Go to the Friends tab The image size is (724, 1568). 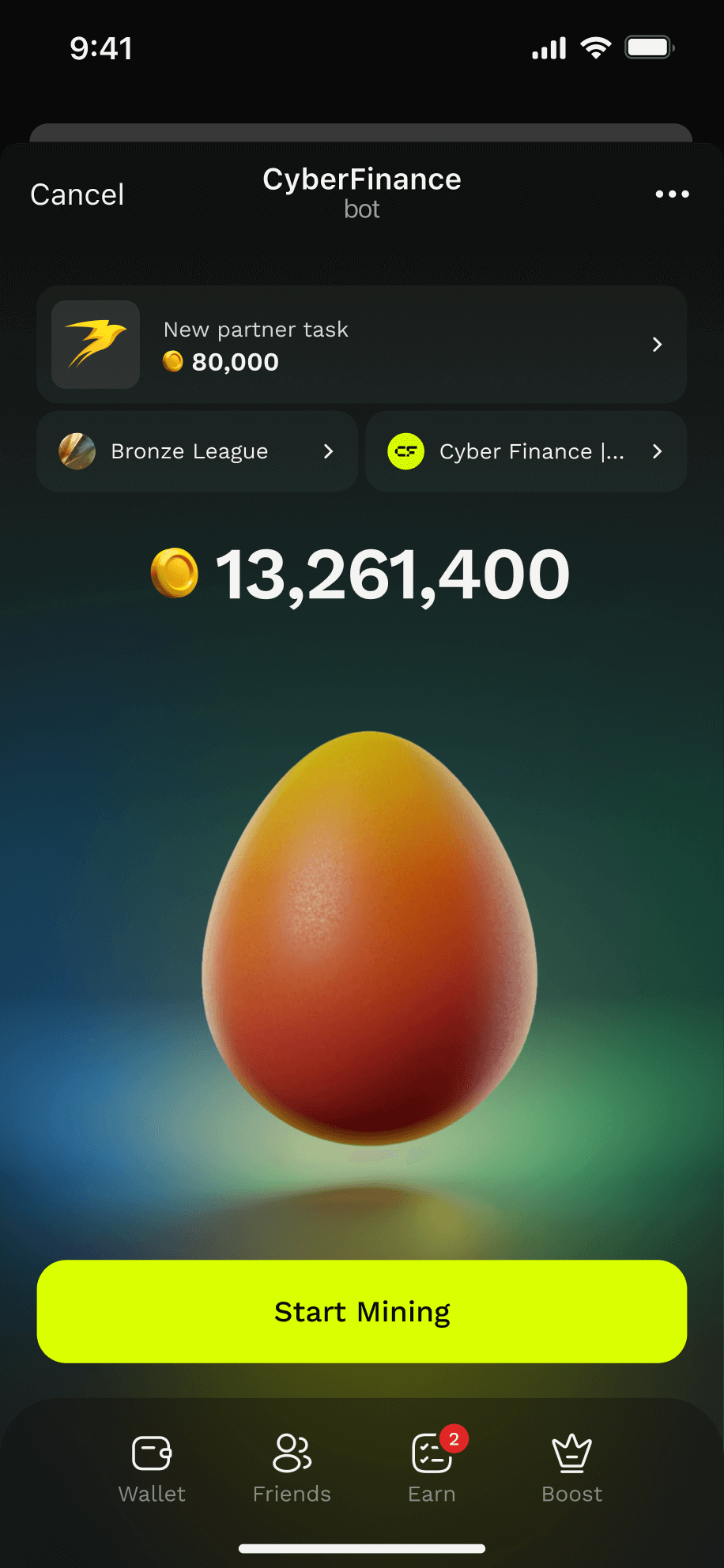coord(292,1468)
